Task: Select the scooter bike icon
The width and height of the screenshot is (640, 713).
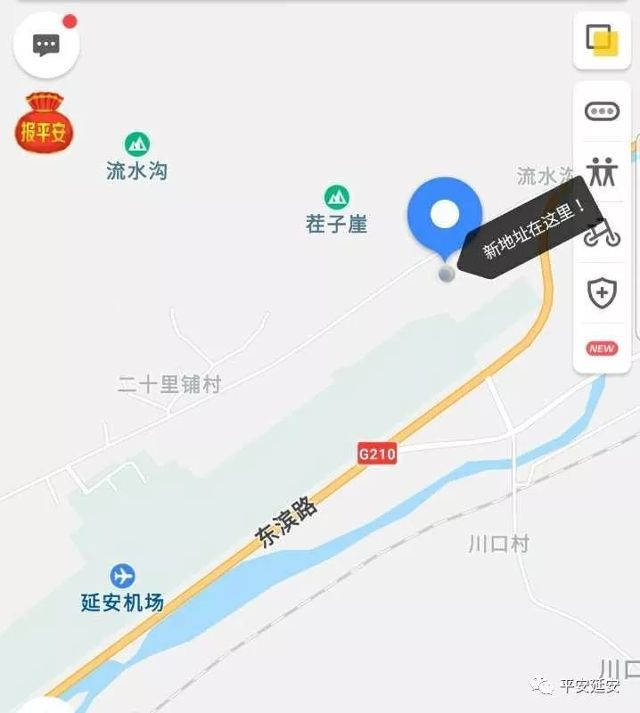Action: coord(603,234)
